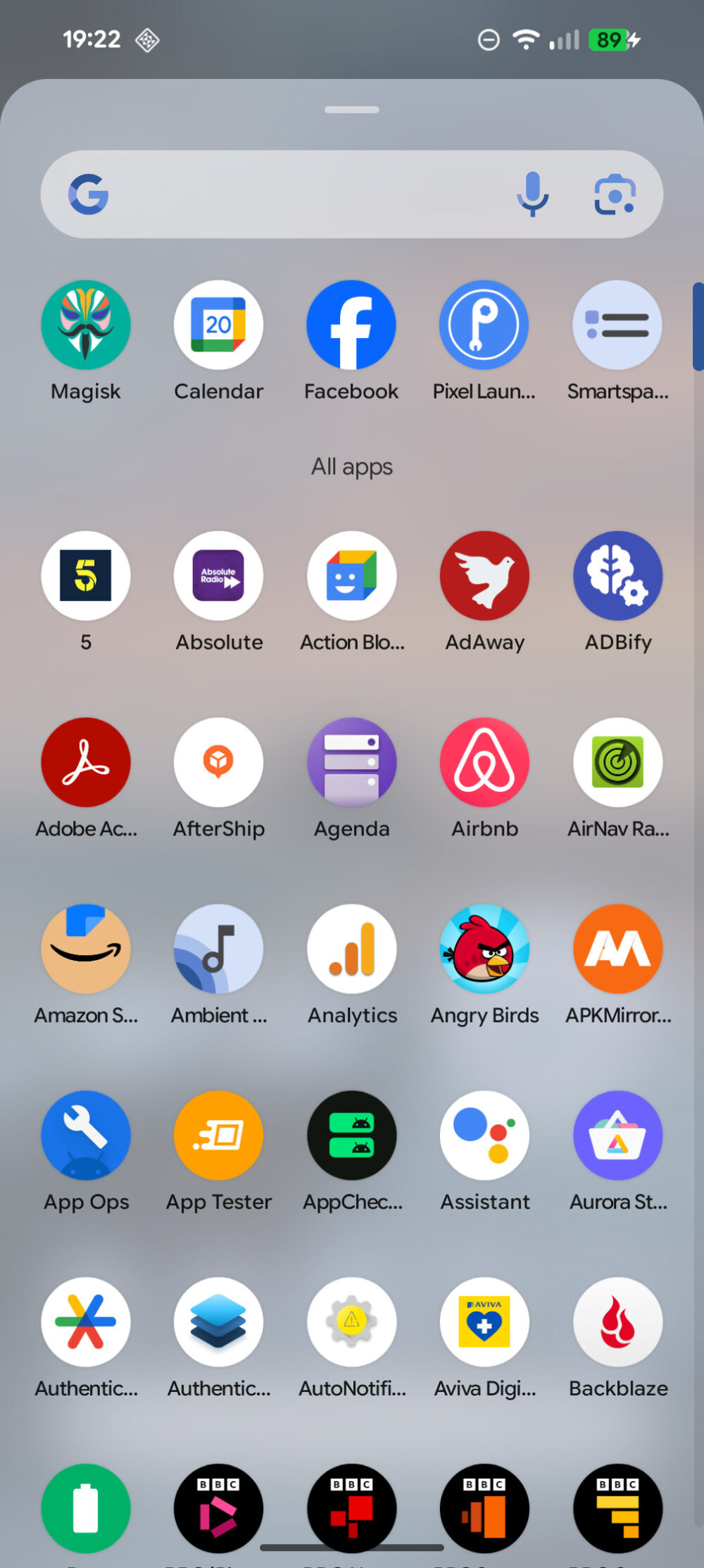Open APKMirror Installer
Viewport: 704px width, 1568px height.
click(618, 949)
